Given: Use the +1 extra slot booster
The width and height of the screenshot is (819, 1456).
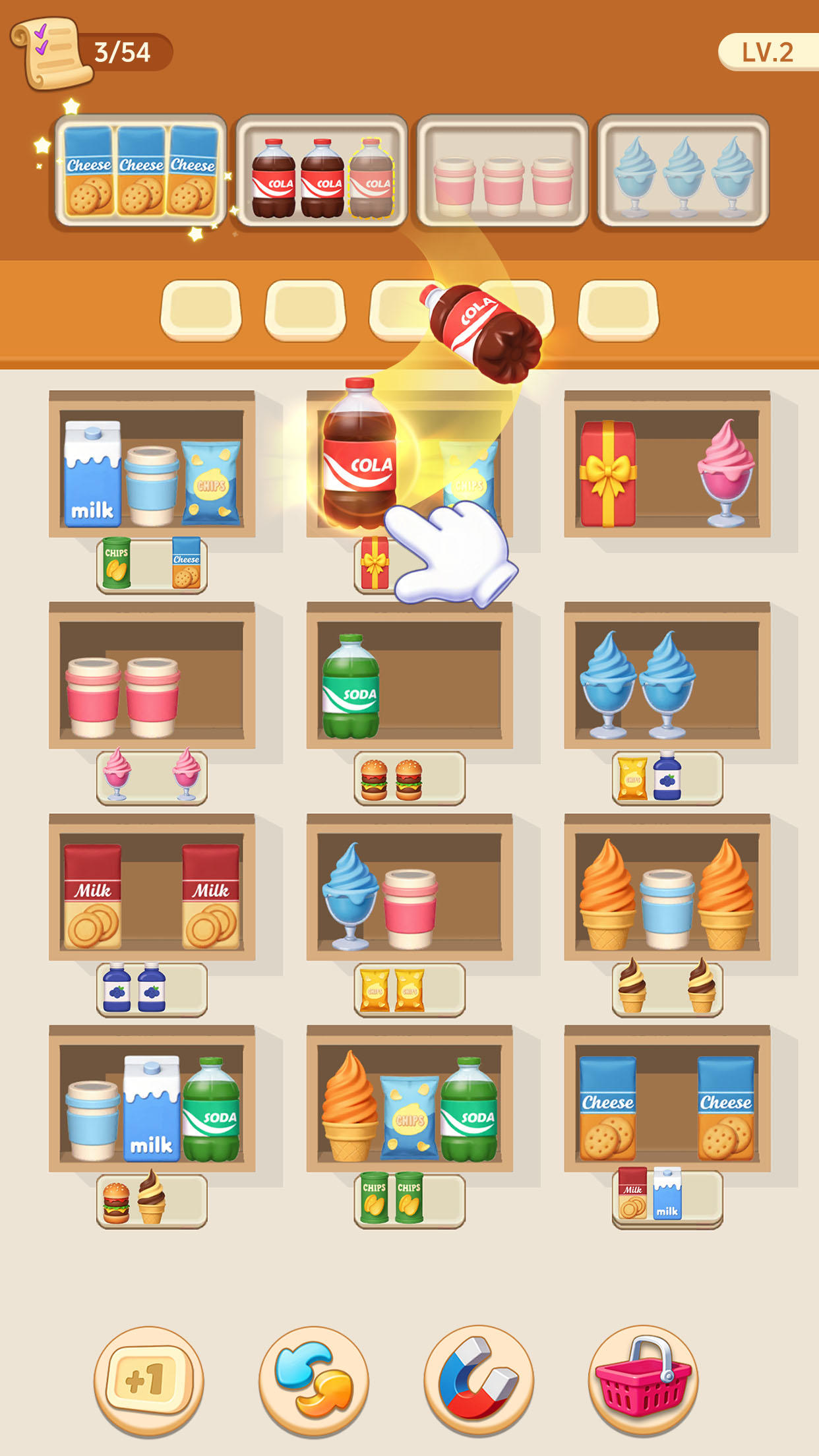Looking at the screenshot, I should pos(148,1380).
